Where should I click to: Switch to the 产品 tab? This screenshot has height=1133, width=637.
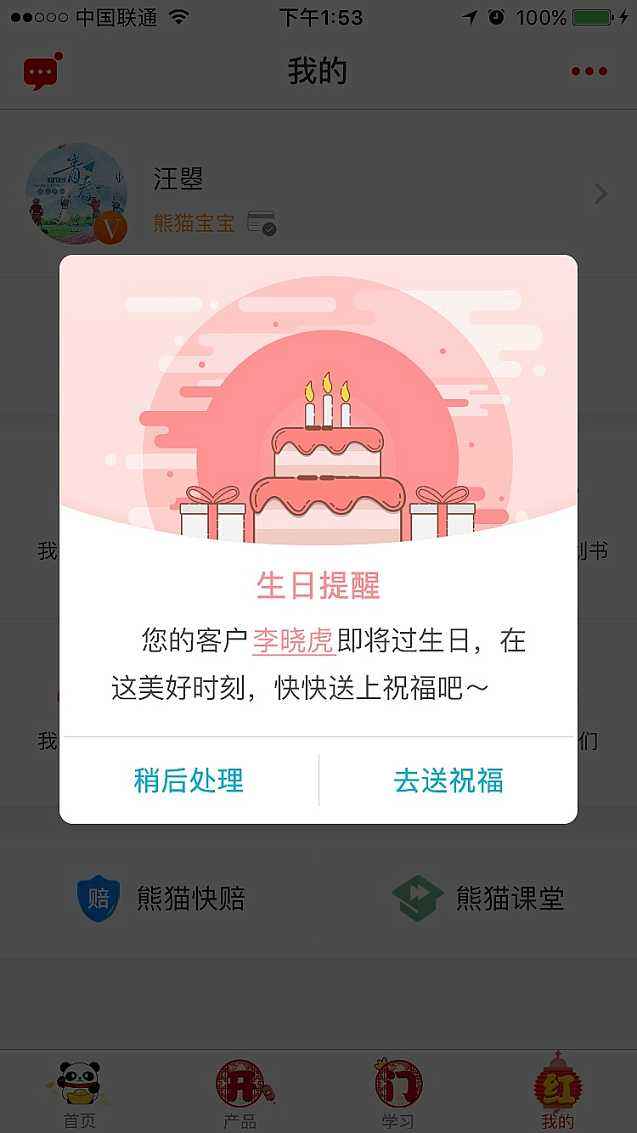pyautogui.click(x=239, y=1092)
